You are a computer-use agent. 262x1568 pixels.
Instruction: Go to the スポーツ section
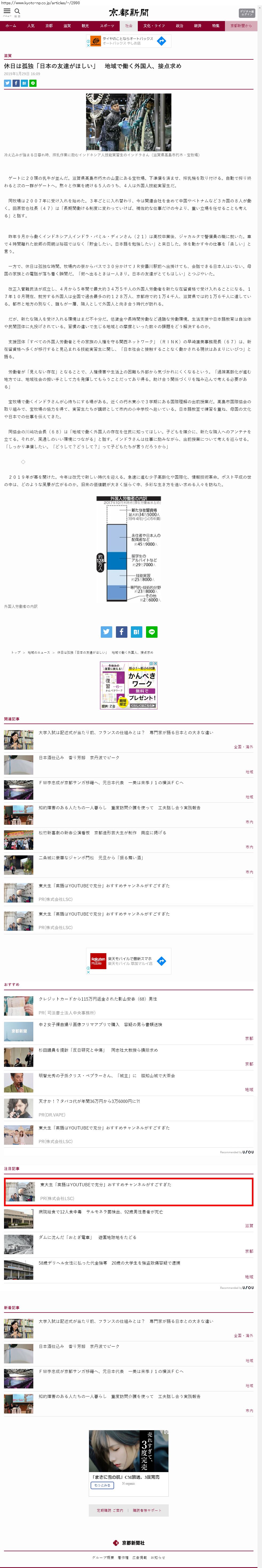point(107,26)
